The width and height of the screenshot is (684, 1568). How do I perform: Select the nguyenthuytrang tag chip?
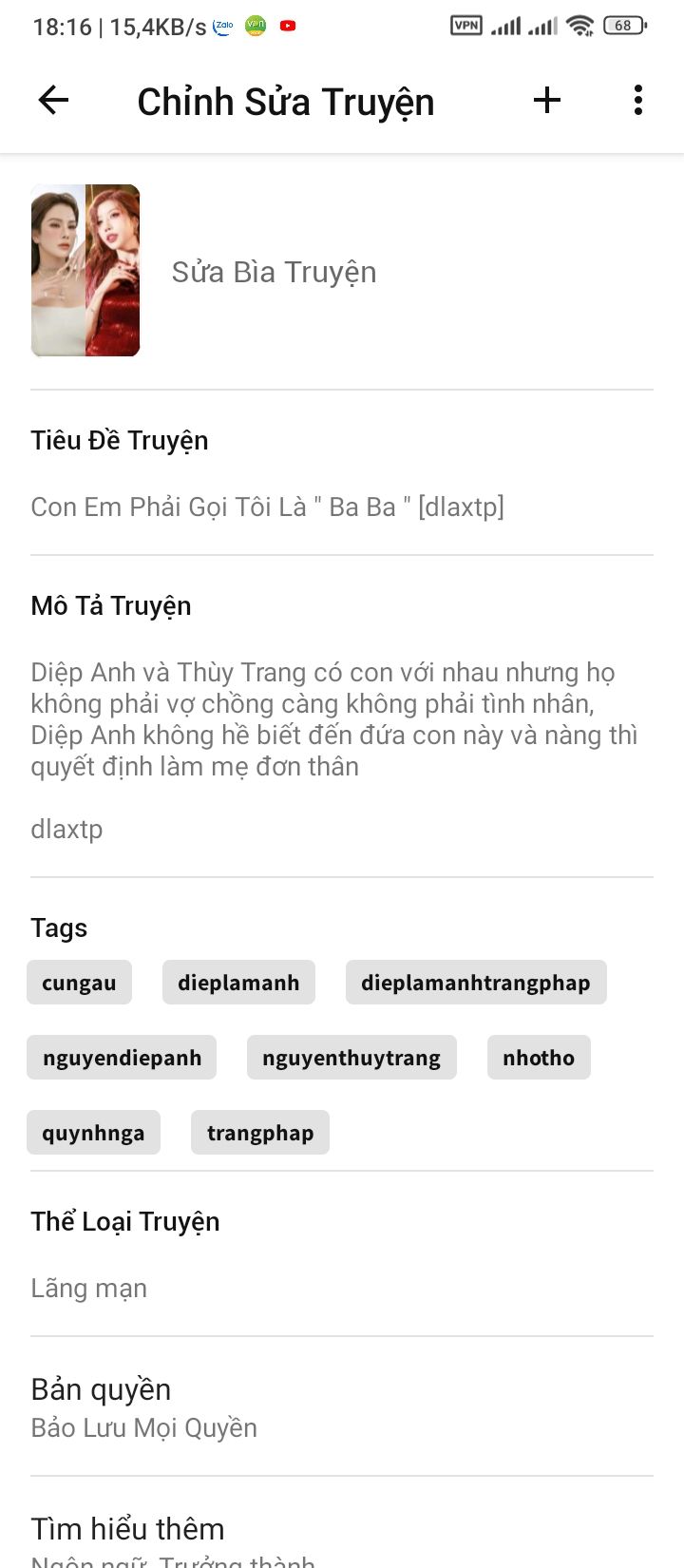click(x=351, y=1058)
